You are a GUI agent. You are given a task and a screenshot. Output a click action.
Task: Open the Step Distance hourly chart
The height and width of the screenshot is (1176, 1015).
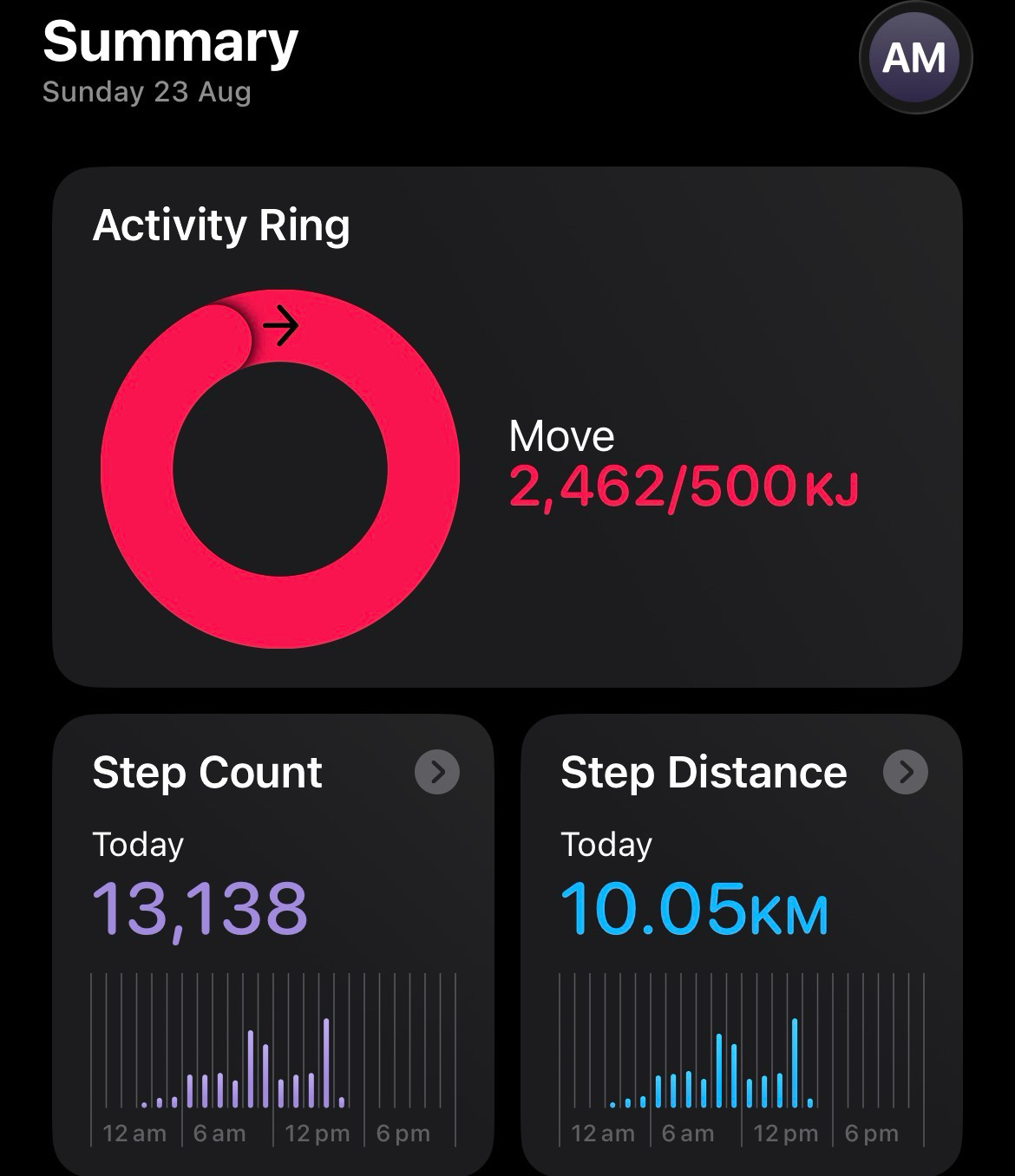point(742,1060)
